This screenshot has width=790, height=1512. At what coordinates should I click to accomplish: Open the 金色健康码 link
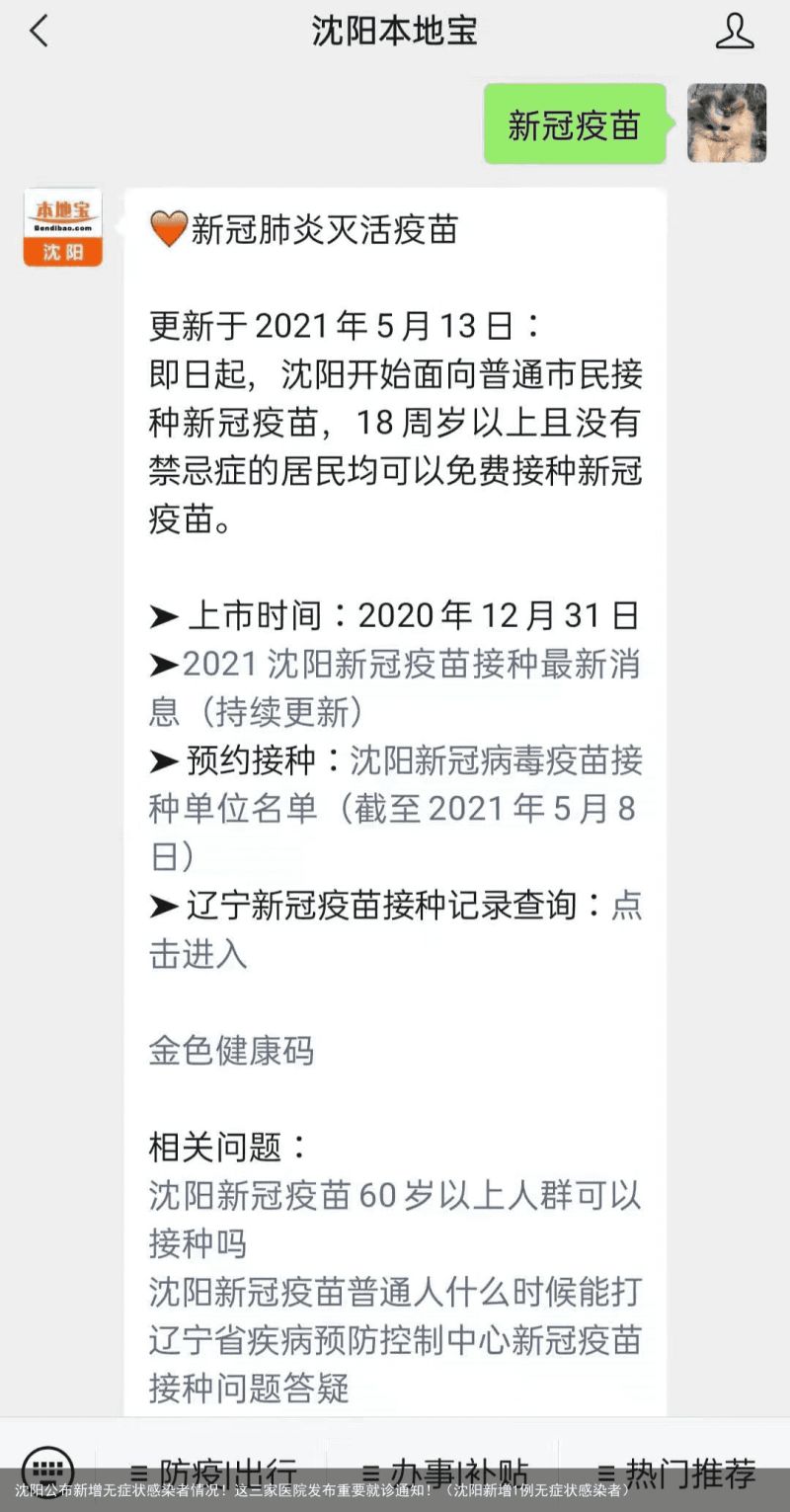point(231,1050)
